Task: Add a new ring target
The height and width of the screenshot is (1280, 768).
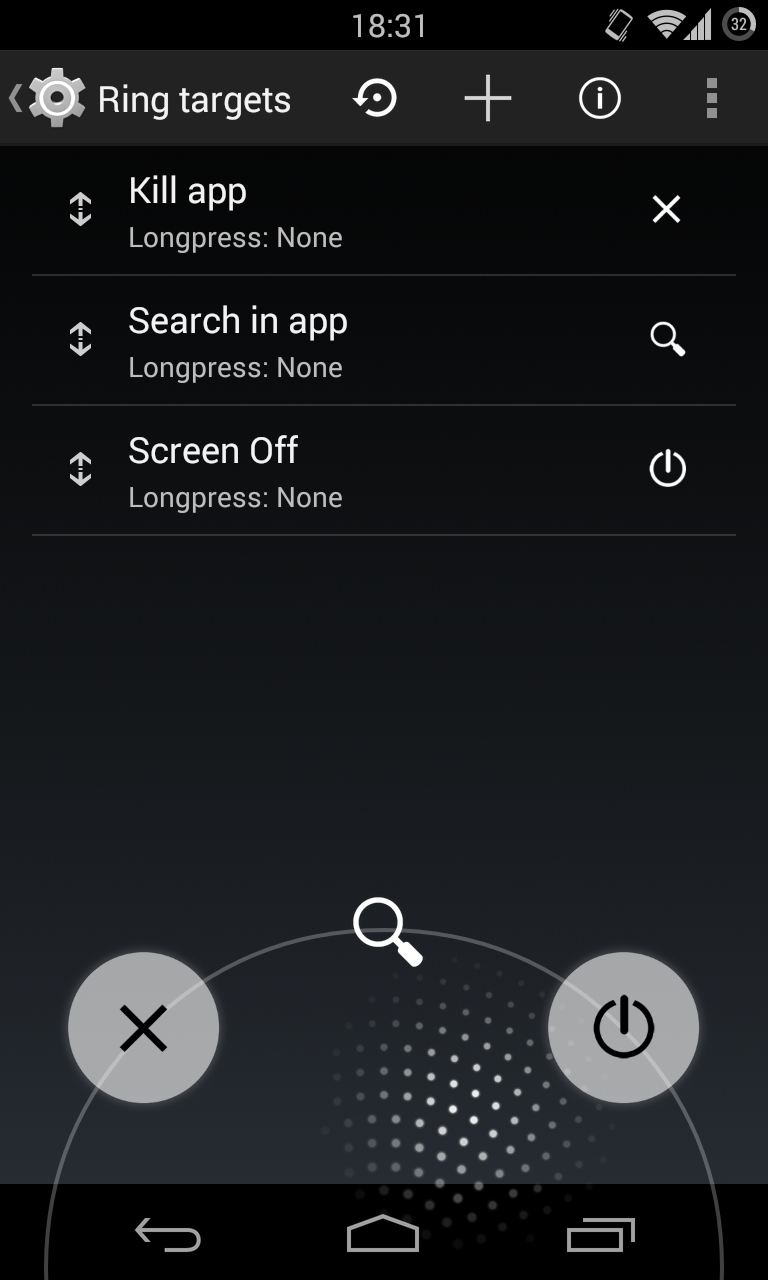Action: pyautogui.click(x=488, y=98)
